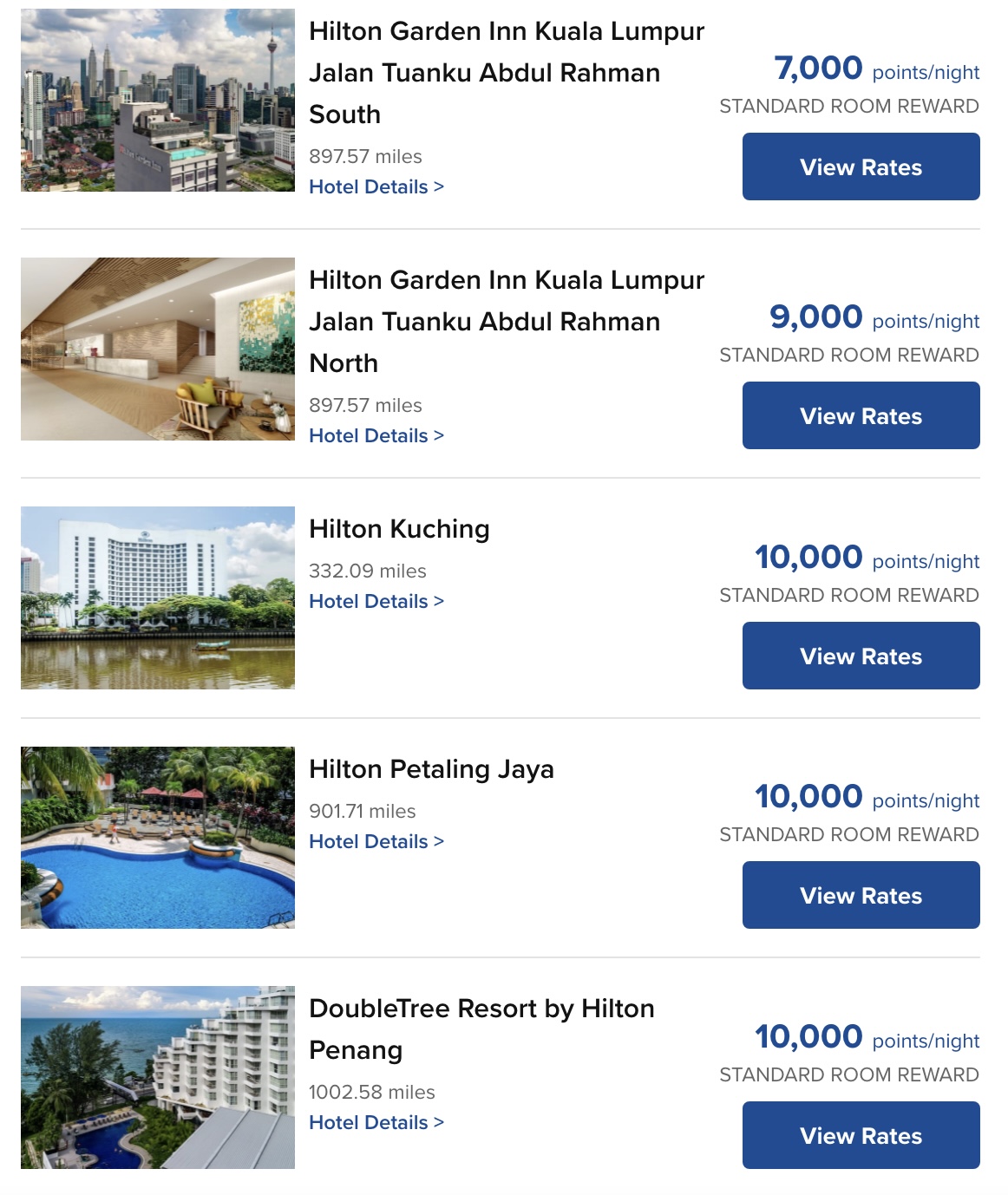Image resolution: width=1008 pixels, height=1195 pixels.
Task: Open Hotel Details for Hilton Kuching
Action: pos(376,601)
